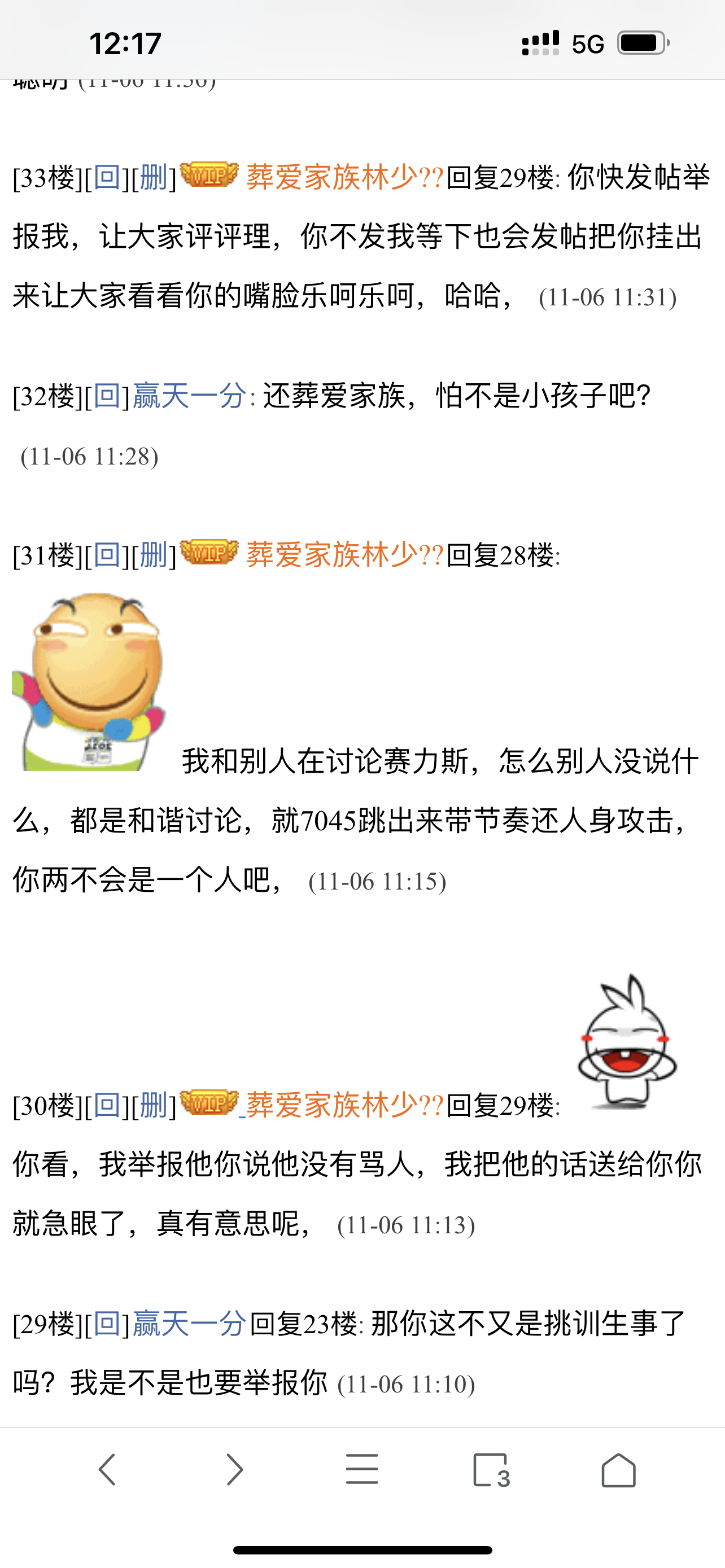Open the browser menu
725x1568 pixels.
pyautogui.click(x=362, y=1470)
